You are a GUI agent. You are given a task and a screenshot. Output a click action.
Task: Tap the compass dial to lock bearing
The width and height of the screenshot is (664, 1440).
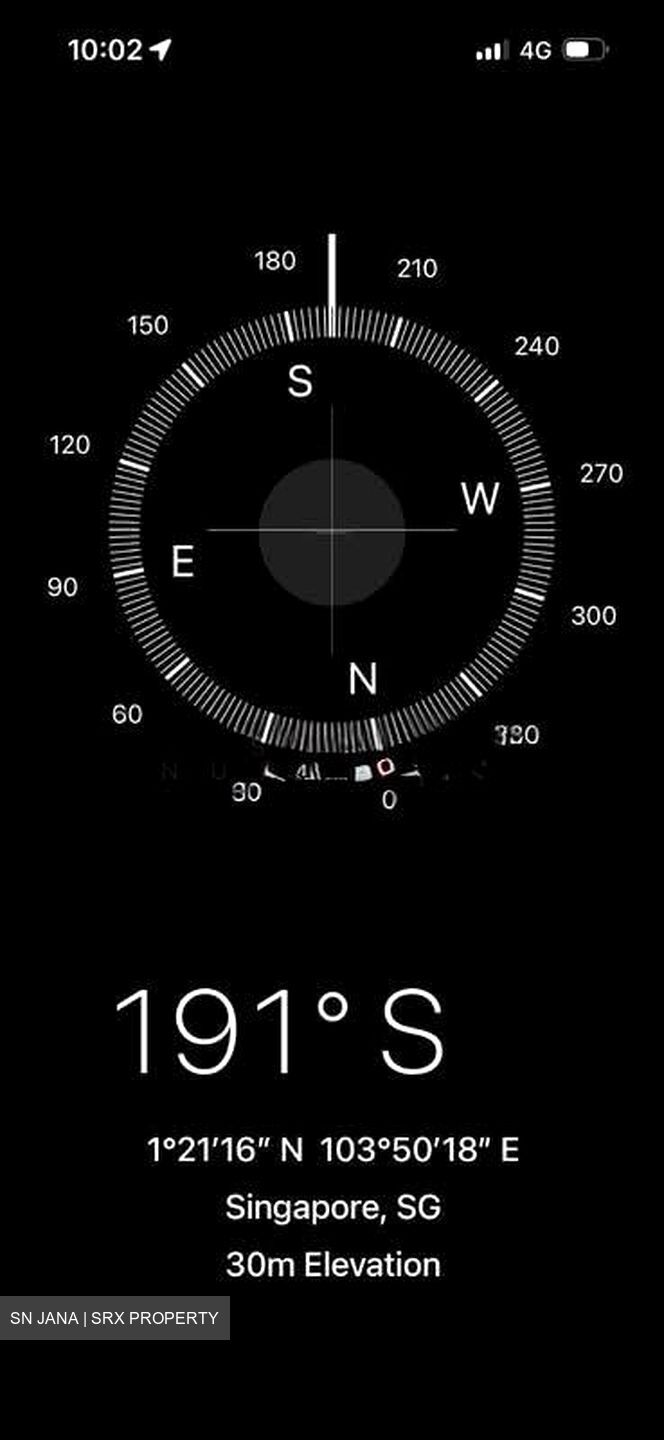tap(332, 530)
